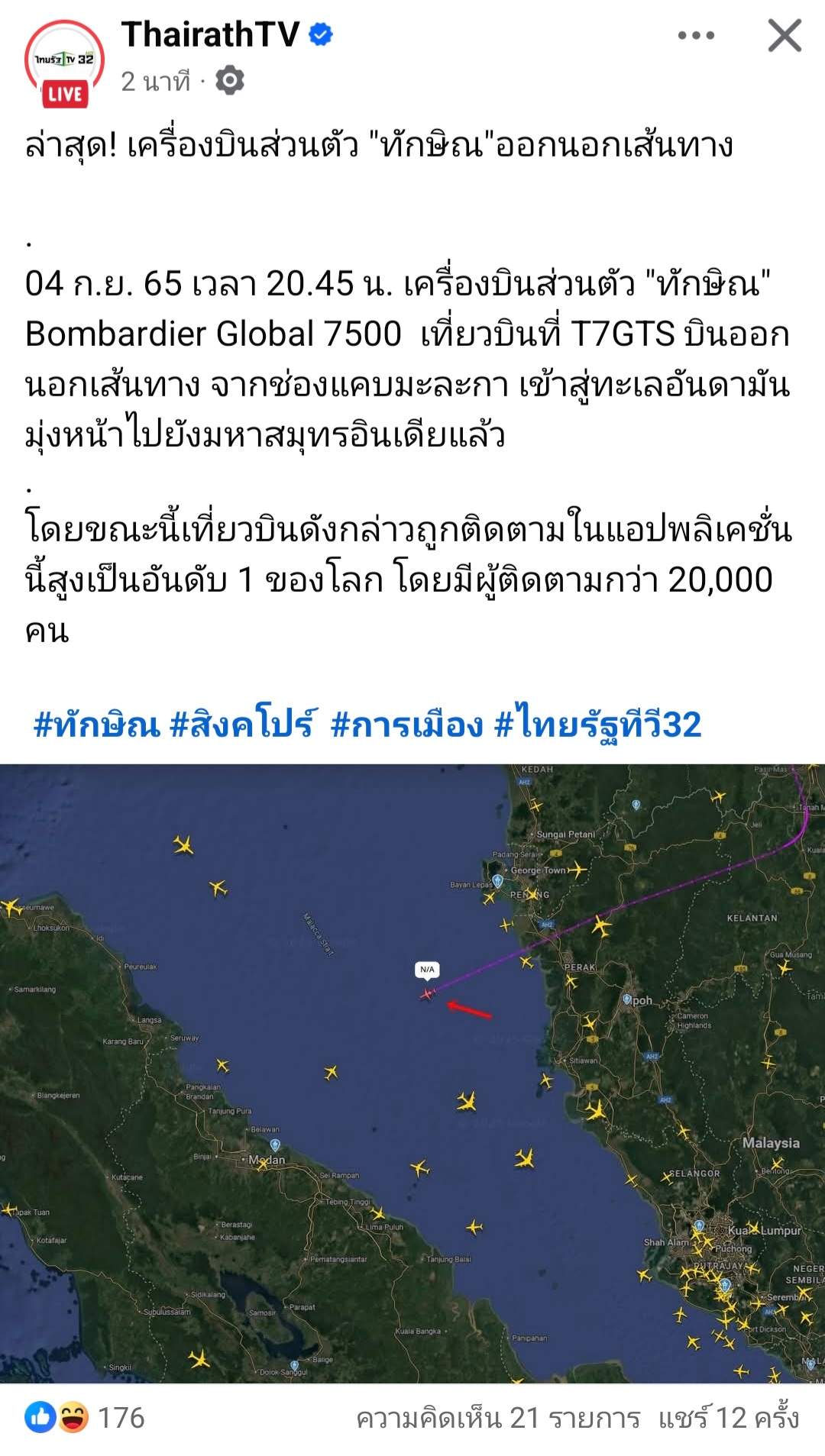Open the three-dot post options menu

click(696, 35)
